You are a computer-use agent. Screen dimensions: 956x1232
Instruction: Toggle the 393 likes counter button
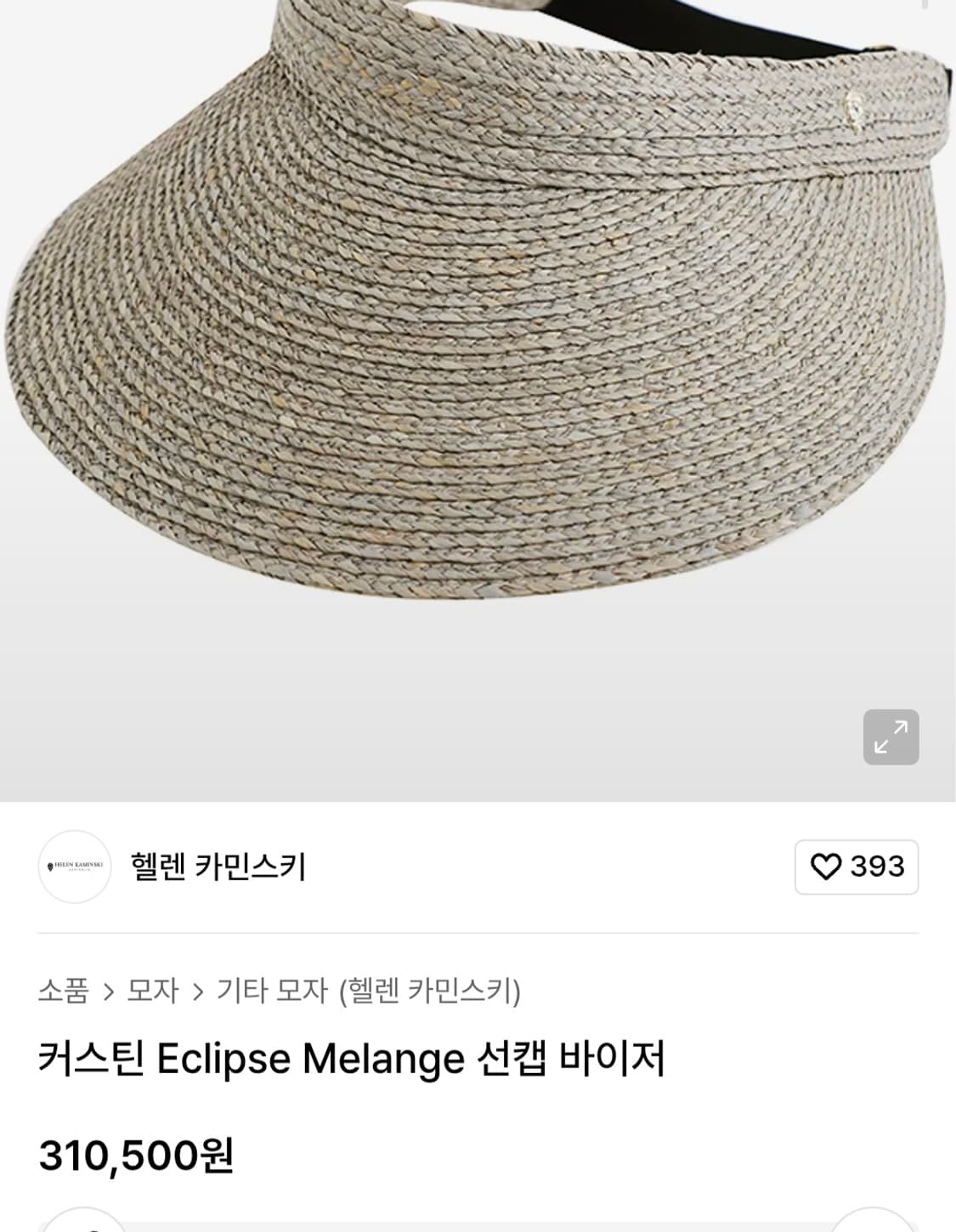[856, 867]
